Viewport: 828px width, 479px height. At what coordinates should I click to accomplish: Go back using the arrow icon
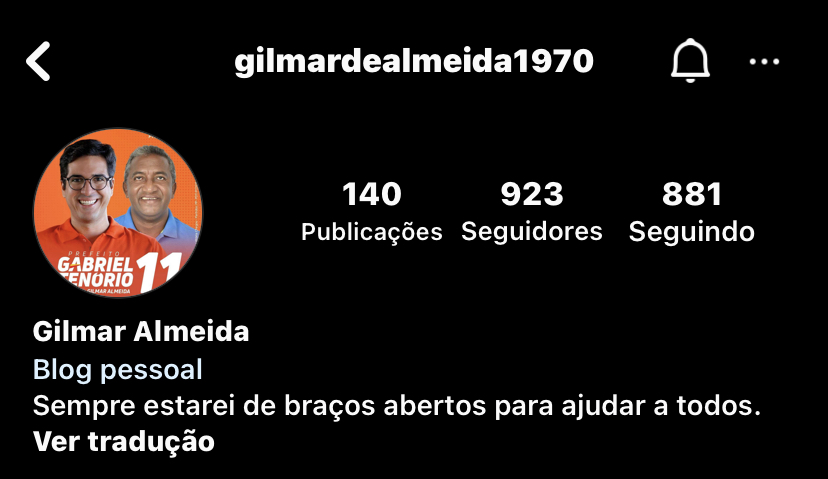38,62
